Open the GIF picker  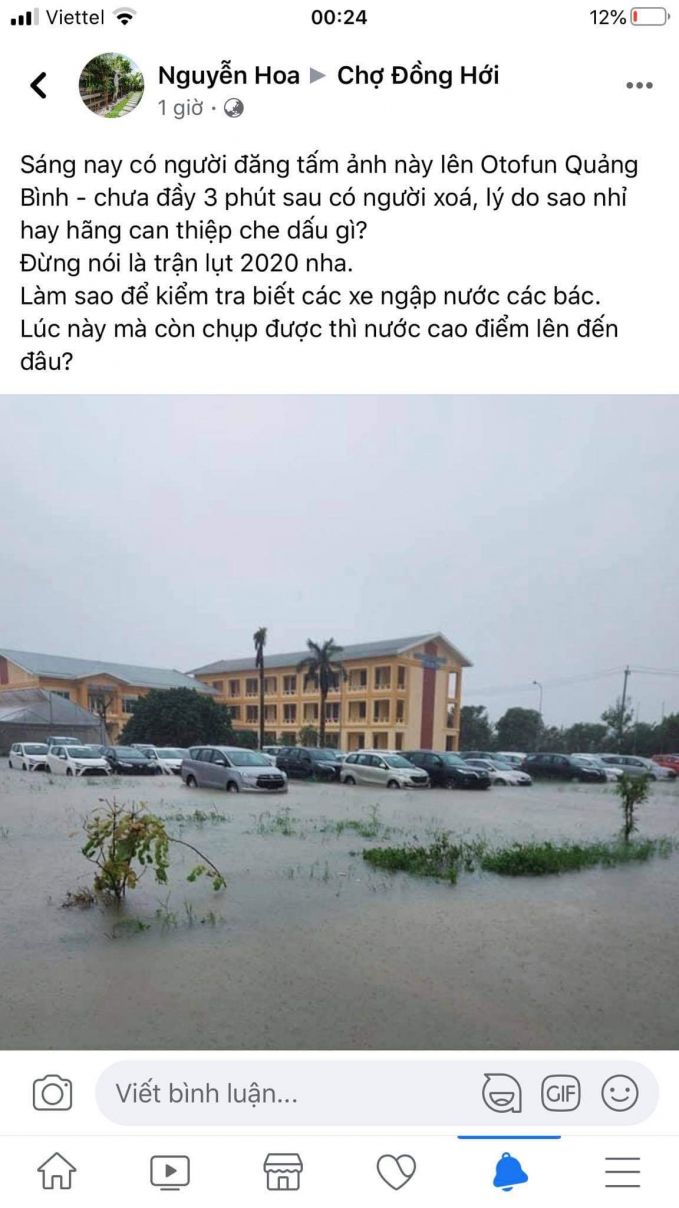click(561, 1093)
